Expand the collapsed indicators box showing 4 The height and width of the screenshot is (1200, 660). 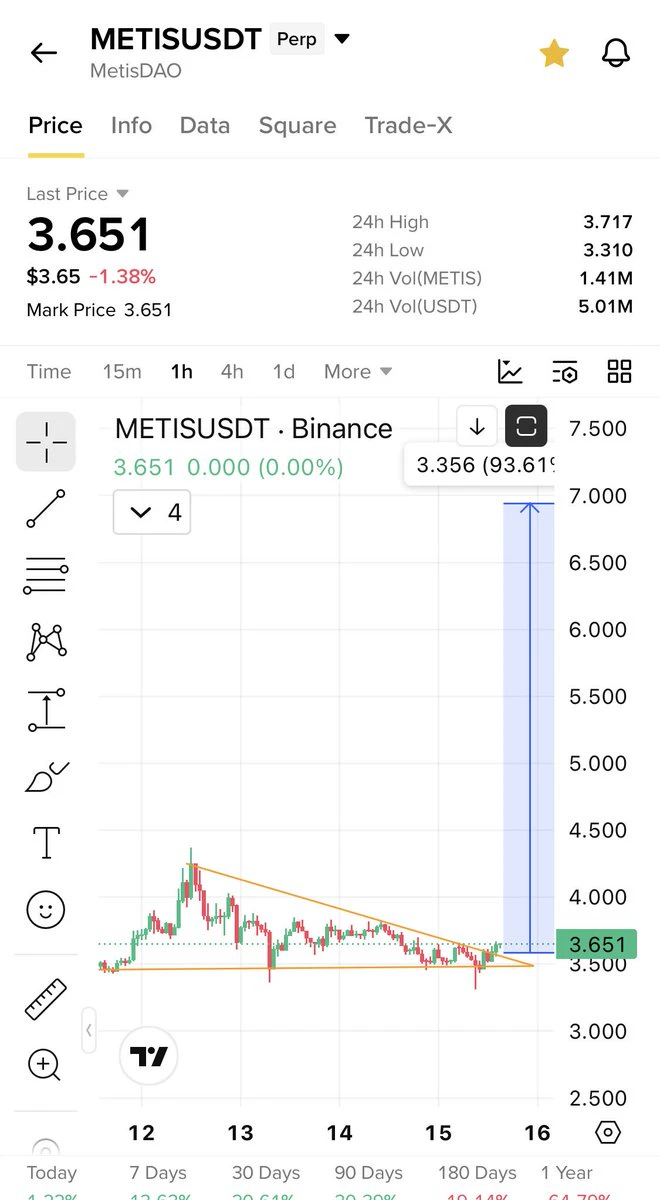tap(152, 513)
